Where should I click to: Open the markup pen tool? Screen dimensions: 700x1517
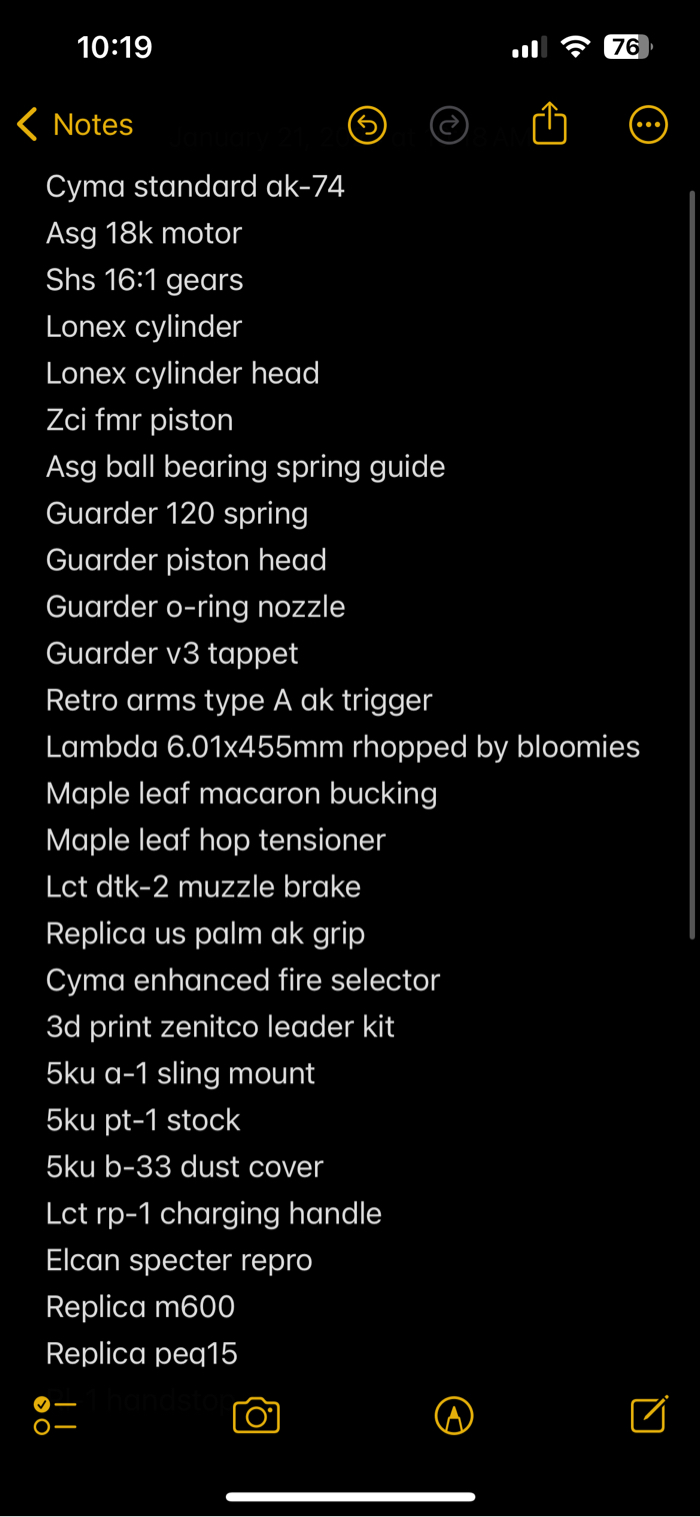pyautogui.click(x=454, y=1416)
